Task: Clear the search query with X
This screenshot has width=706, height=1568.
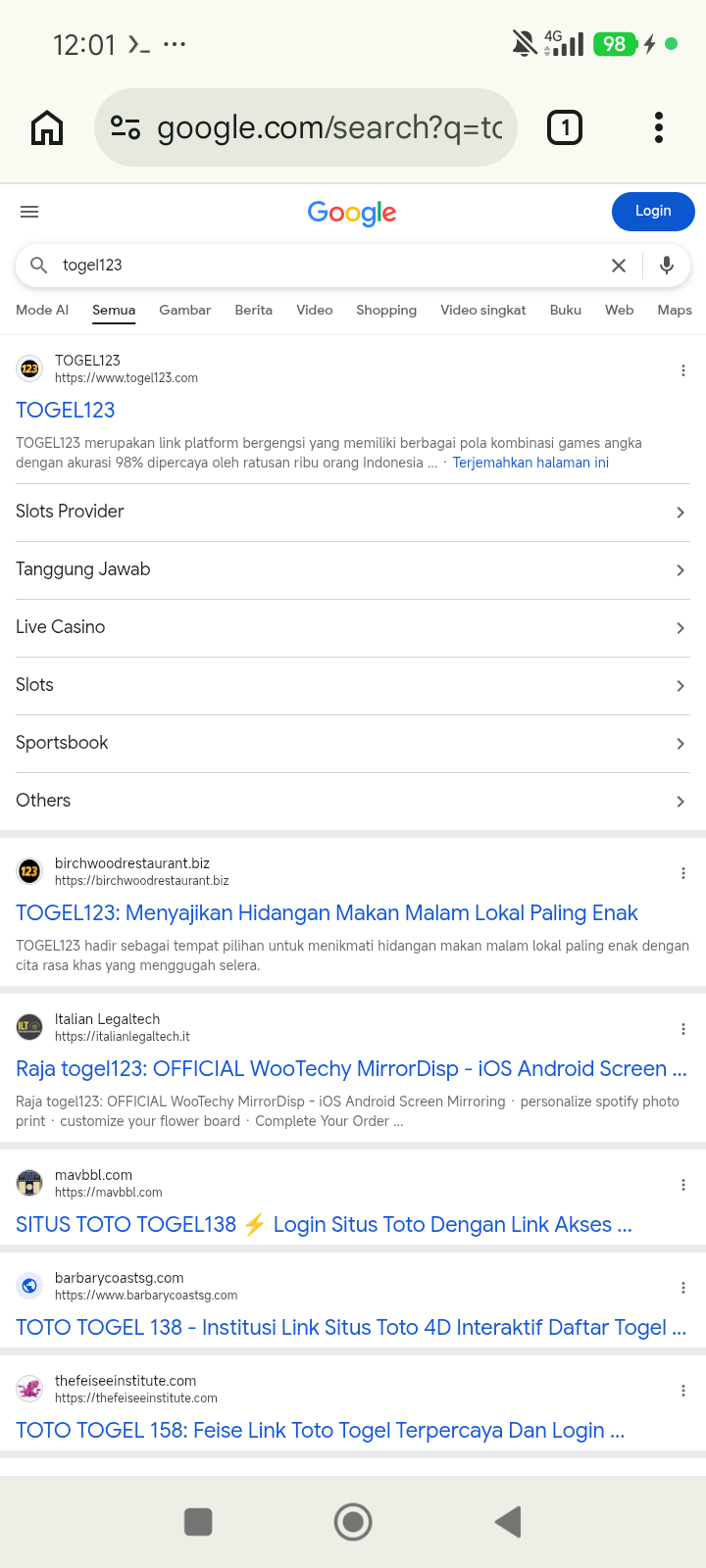Action: coord(619,266)
